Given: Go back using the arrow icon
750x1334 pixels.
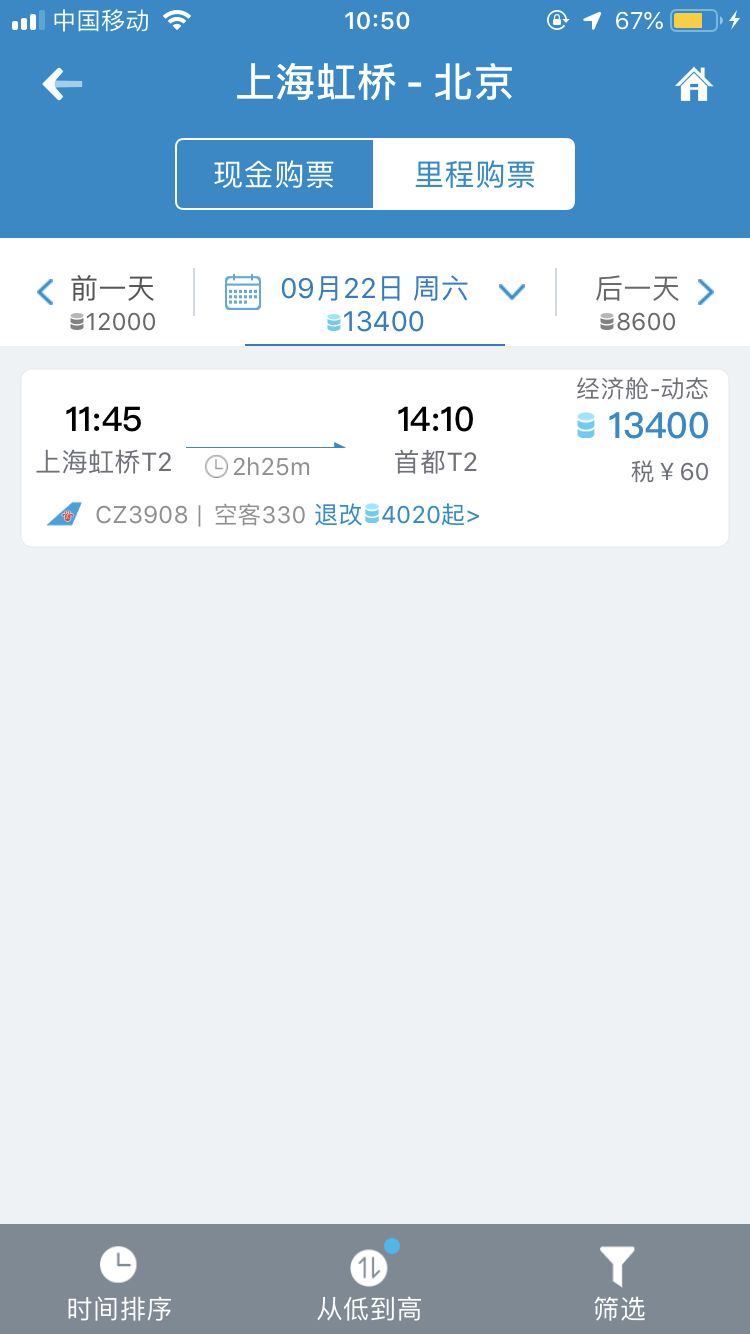Looking at the screenshot, I should pos(62,84).
